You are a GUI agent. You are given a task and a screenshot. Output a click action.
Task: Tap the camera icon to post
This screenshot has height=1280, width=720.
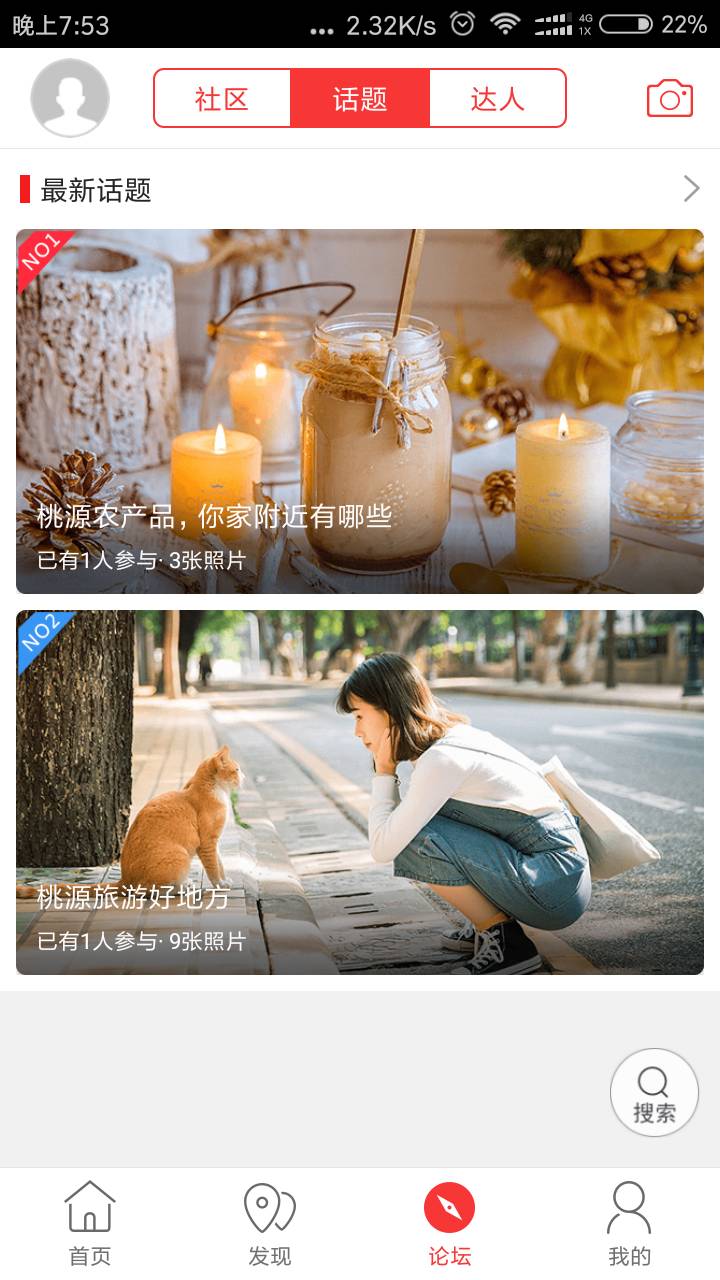coord(669,99)
